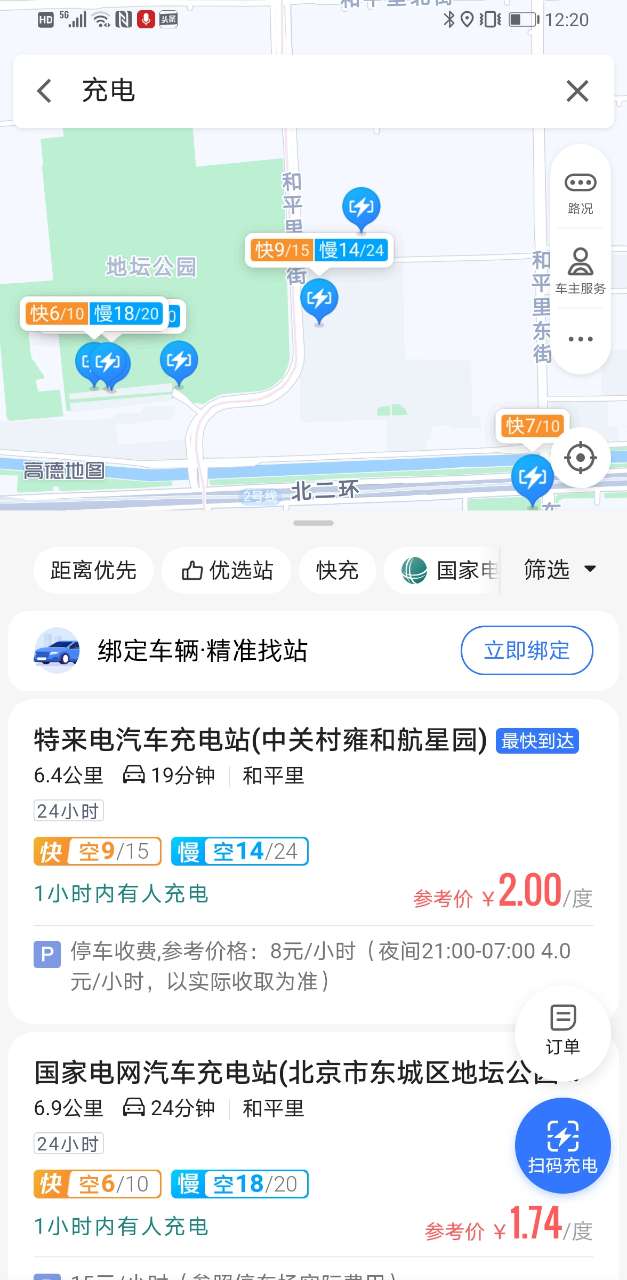The width and height of the screenshot is (627, 1280).
Task: Tap the 充电 search field
Action: [x=300, y=91]
